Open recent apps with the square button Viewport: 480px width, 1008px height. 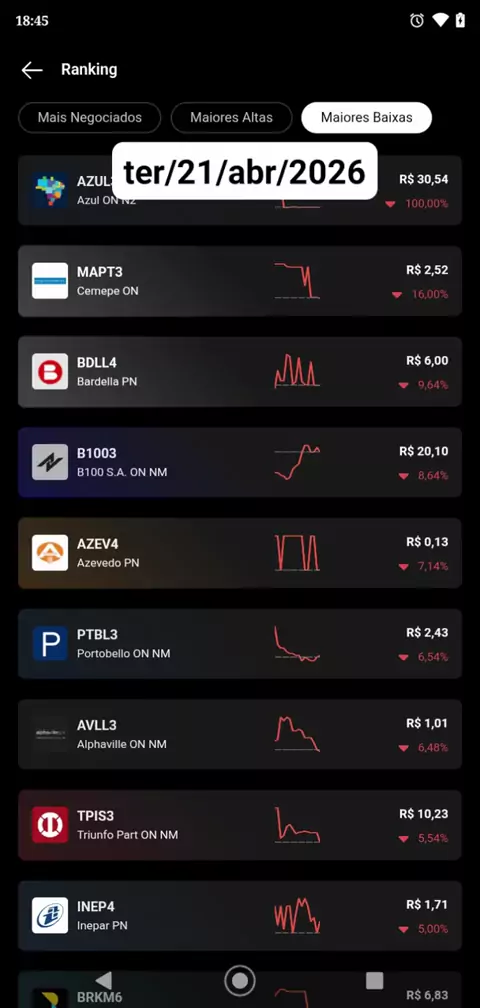[x=375, y=980]
